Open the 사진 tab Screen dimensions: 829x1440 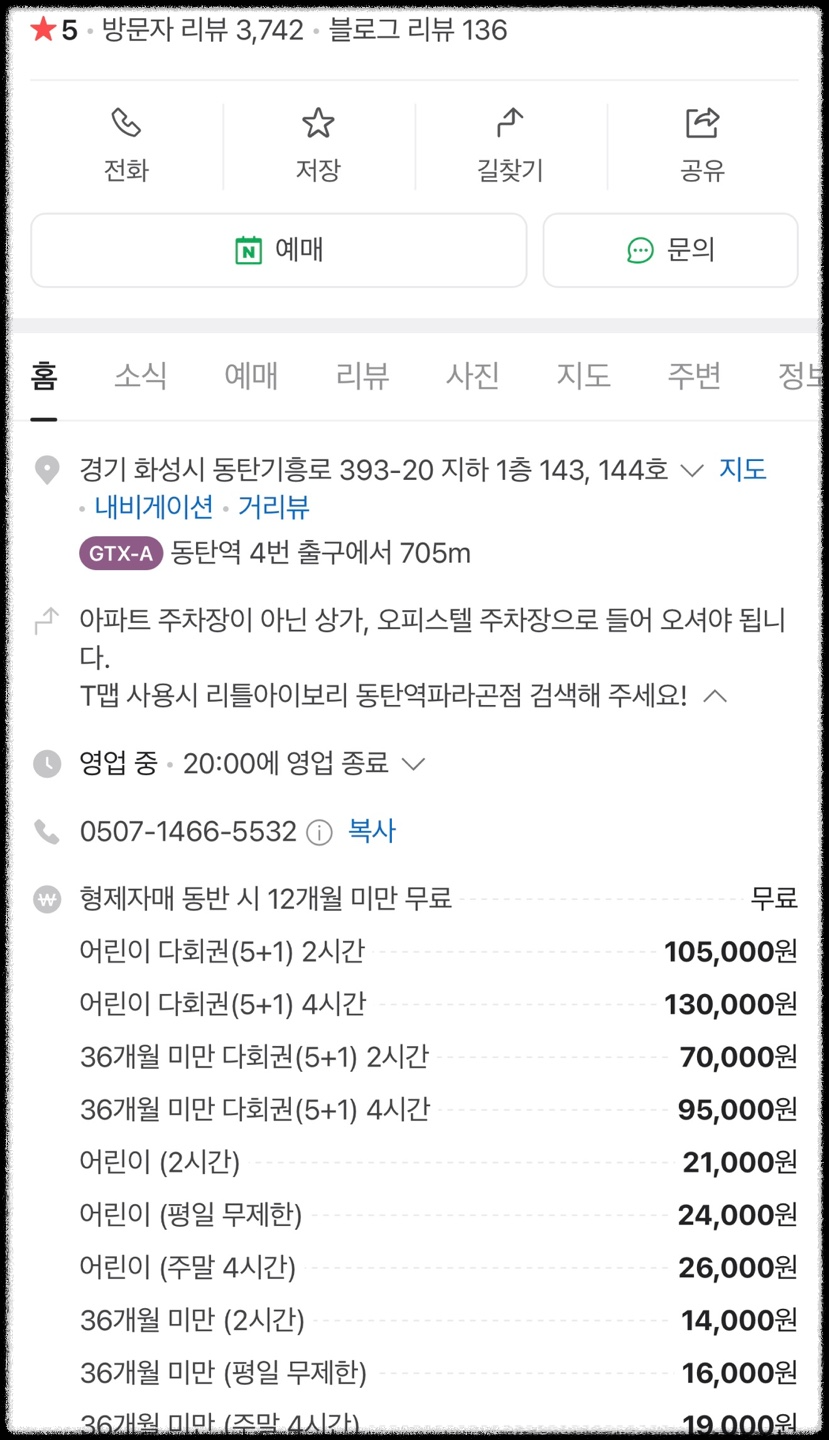click(x=472, y=376)
